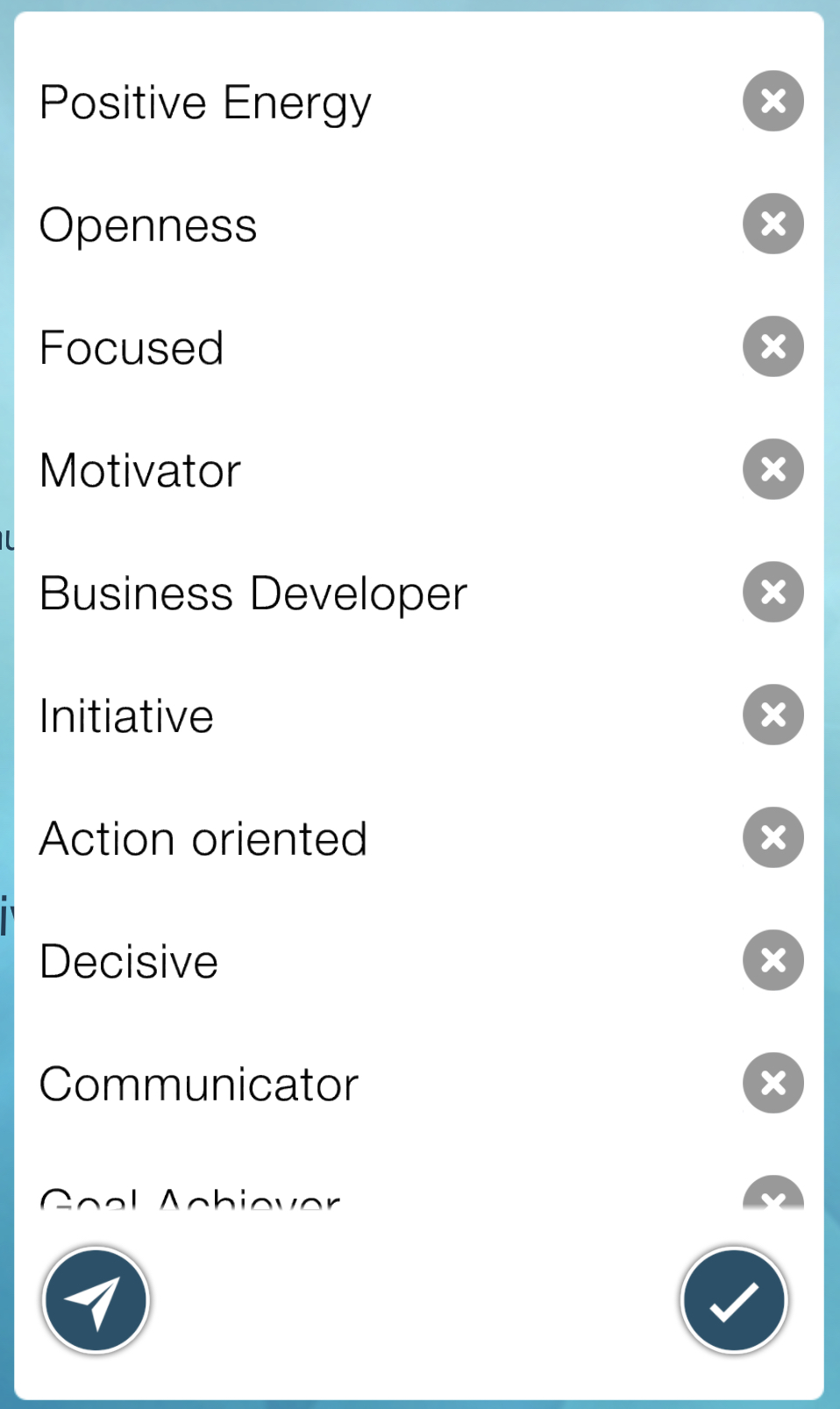Delete Focused from the list

click(773, 346)
